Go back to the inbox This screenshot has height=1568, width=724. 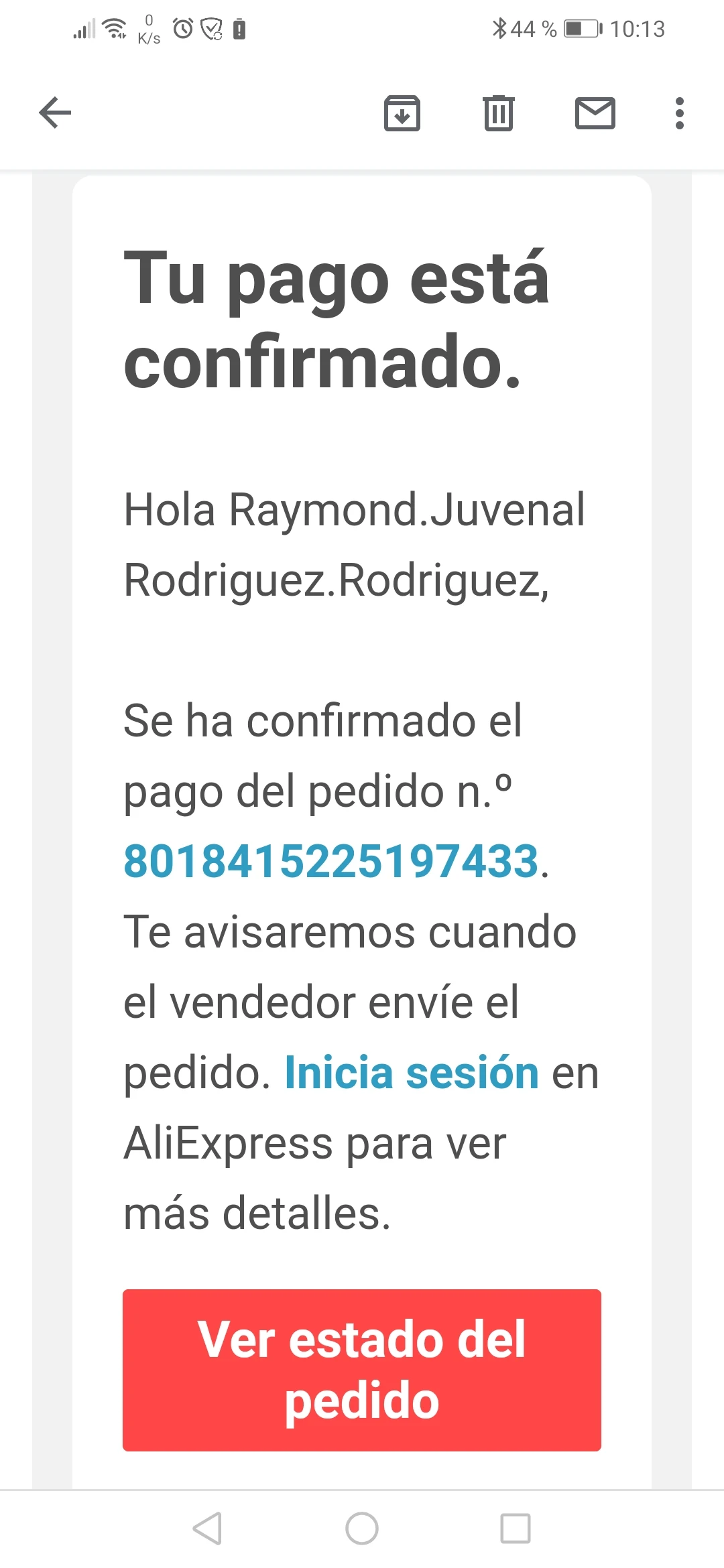[55, 113]
